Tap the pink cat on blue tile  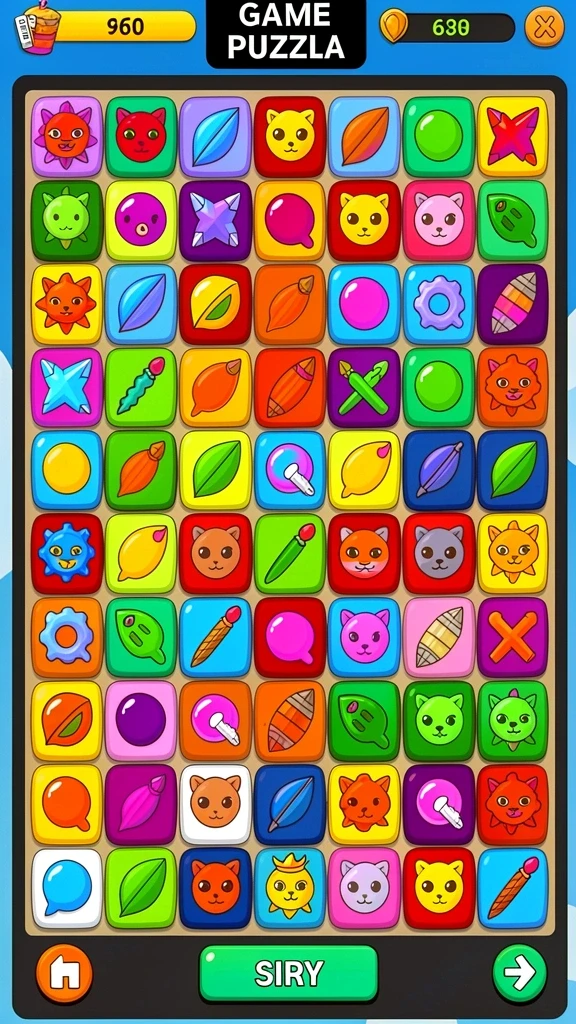(x=364, y=636)
